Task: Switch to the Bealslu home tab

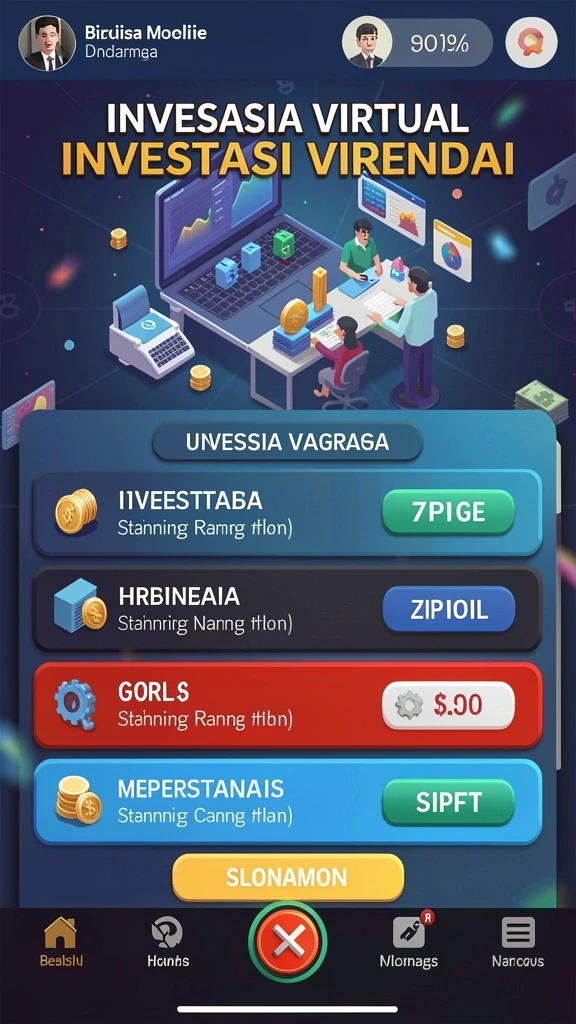Action: tap(61, 942)
